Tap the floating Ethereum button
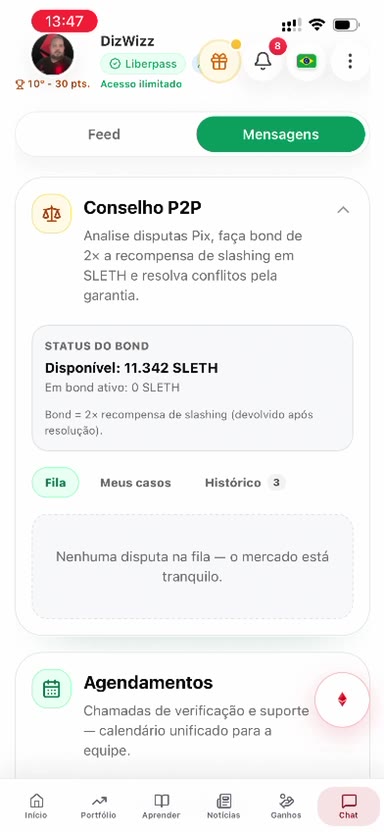The height and width of the screenshot is (832, 384). point(342,699)
